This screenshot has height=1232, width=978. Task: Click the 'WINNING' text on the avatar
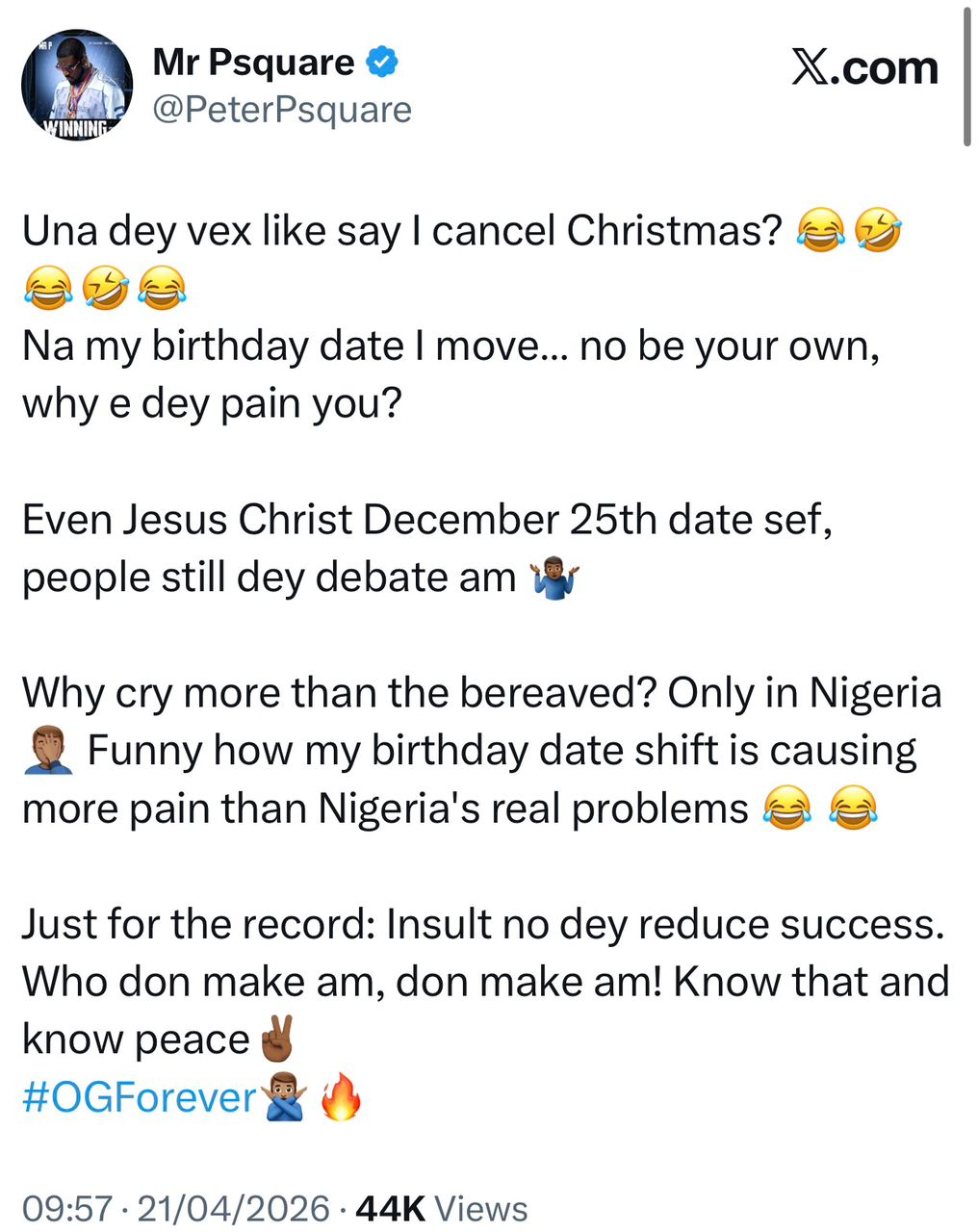[x=75, y=127]
